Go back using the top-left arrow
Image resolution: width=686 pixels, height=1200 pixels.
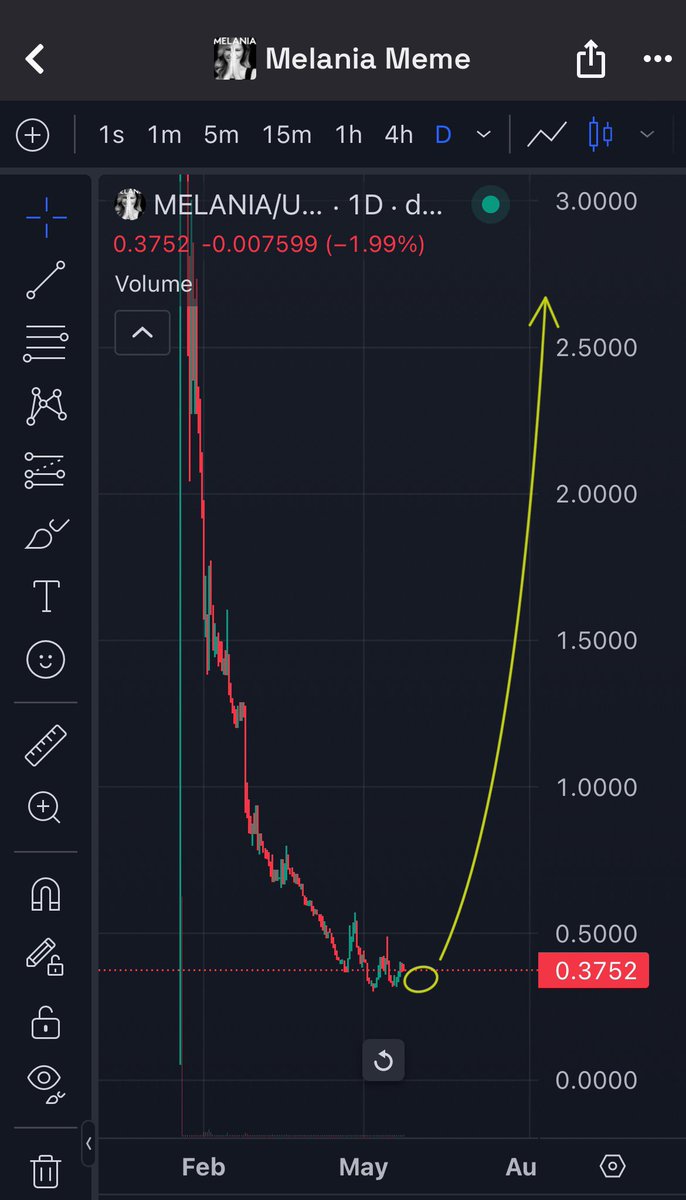[x=35, y=59]
